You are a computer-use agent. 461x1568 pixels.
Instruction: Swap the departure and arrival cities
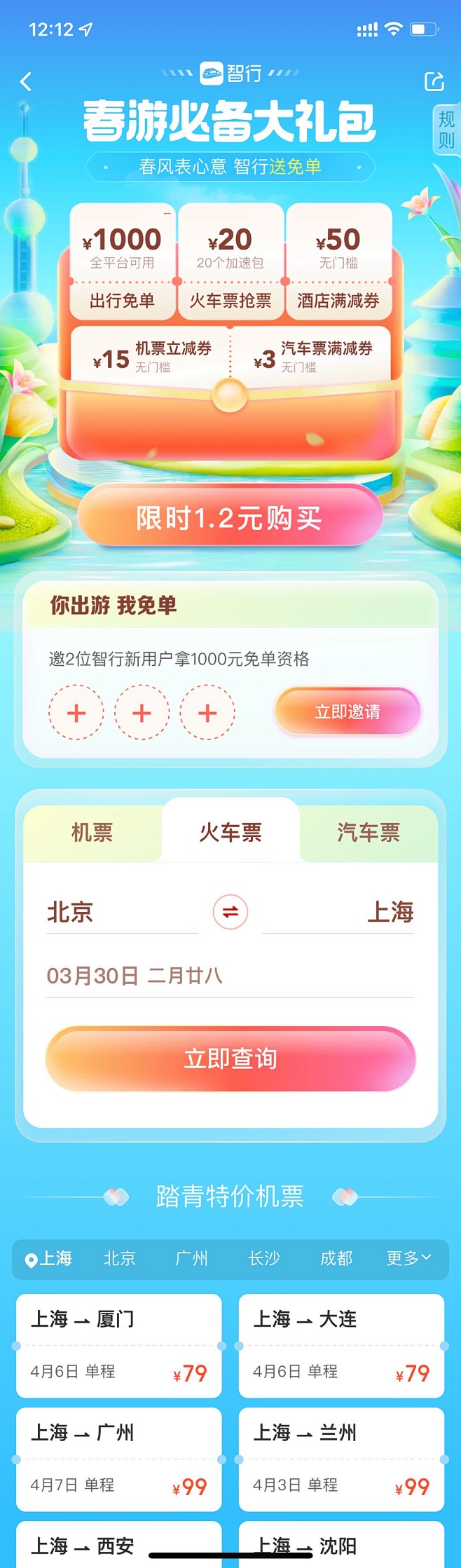[230, 912]
